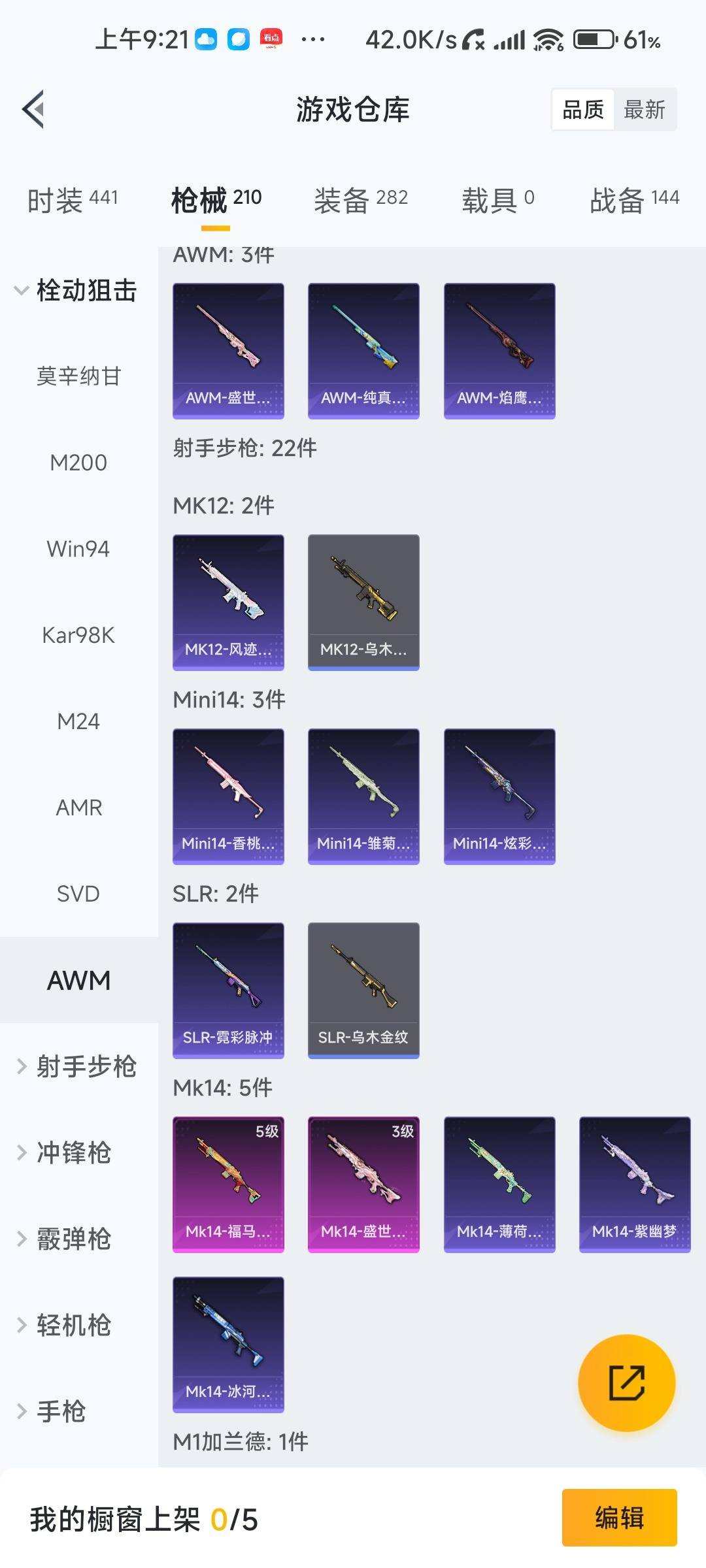This screenshot has height=1568, width=706.
Task: Switch sorting to 最新
Action: point(645,108)
